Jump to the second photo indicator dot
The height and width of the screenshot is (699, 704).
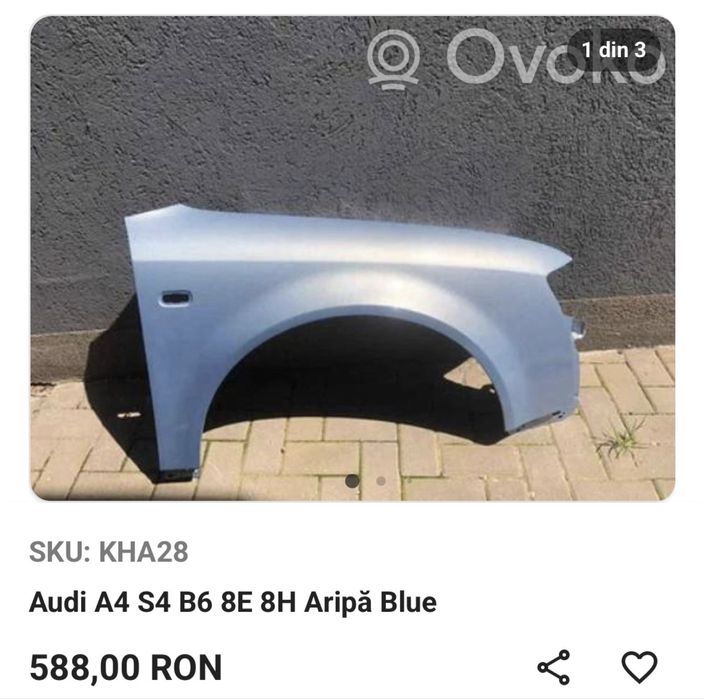(381, 481)
